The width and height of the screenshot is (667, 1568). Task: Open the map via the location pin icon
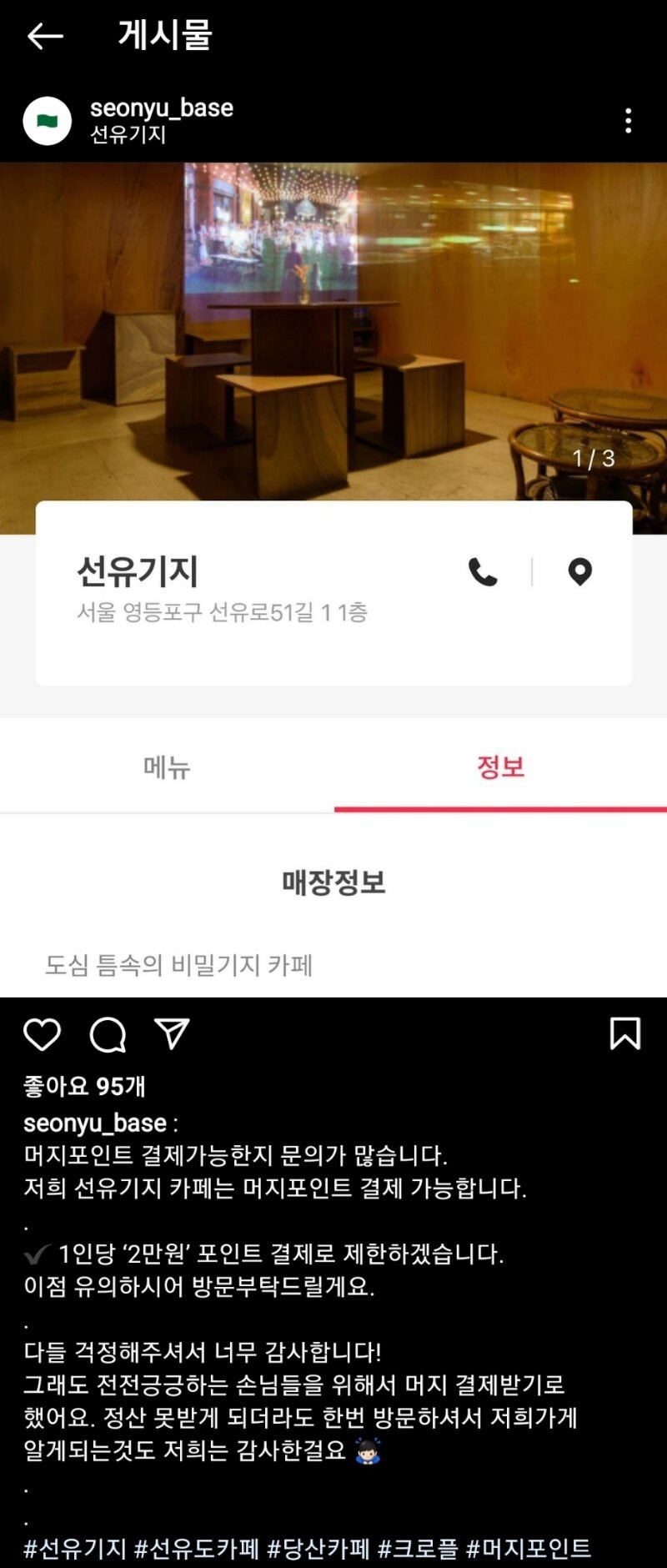pos(580,572)
